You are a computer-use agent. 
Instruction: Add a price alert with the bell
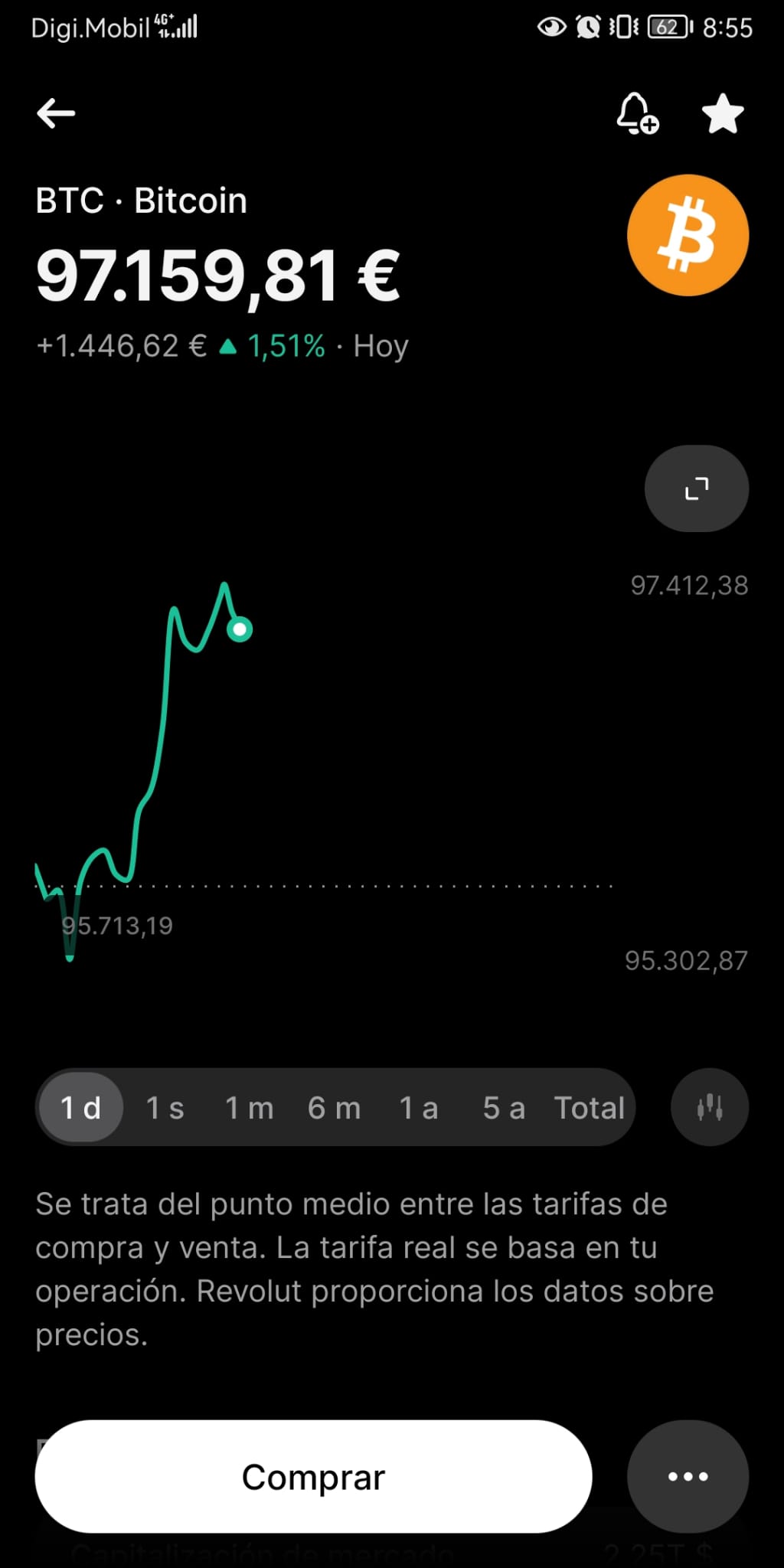coord(637,114)
